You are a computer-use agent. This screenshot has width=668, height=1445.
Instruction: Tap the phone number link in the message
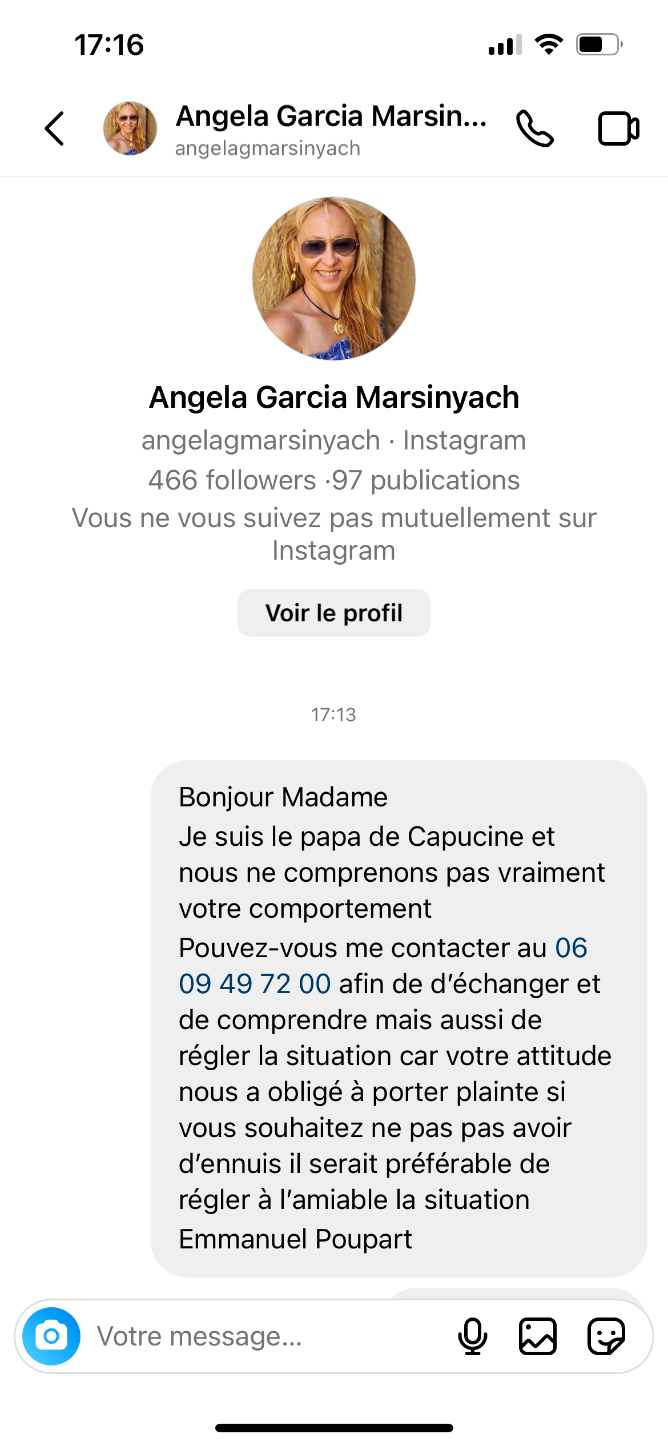point(383,965)
